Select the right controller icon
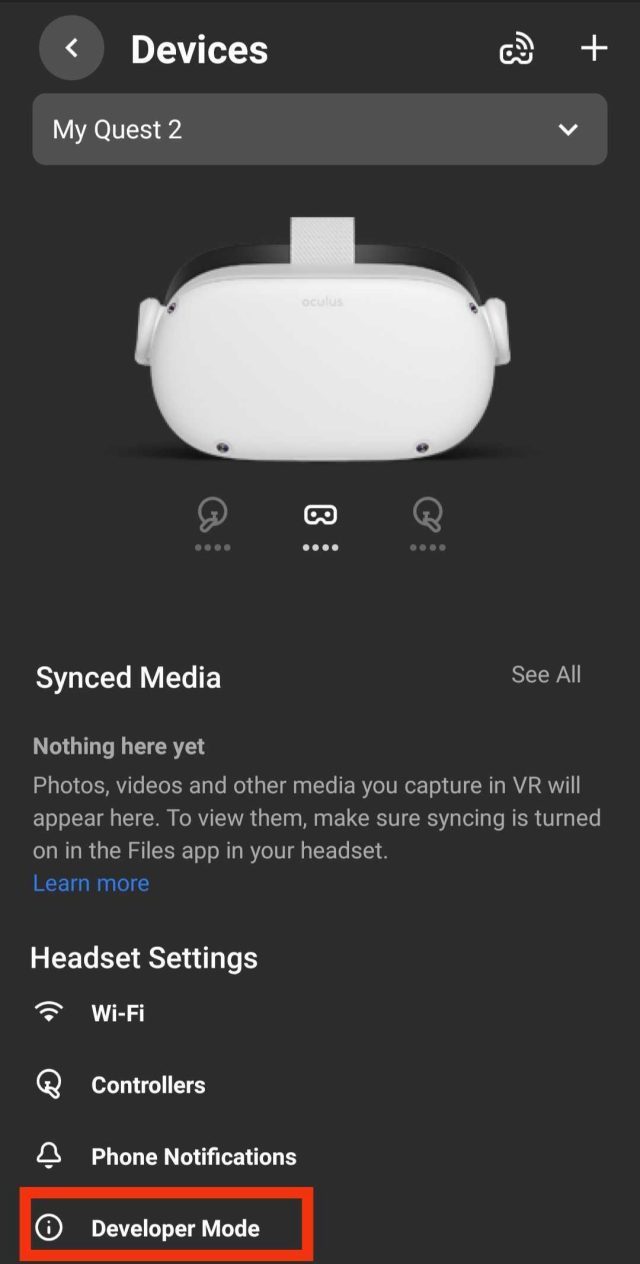The height and width of the screenshot is (1264, 640). click(427, 518)
